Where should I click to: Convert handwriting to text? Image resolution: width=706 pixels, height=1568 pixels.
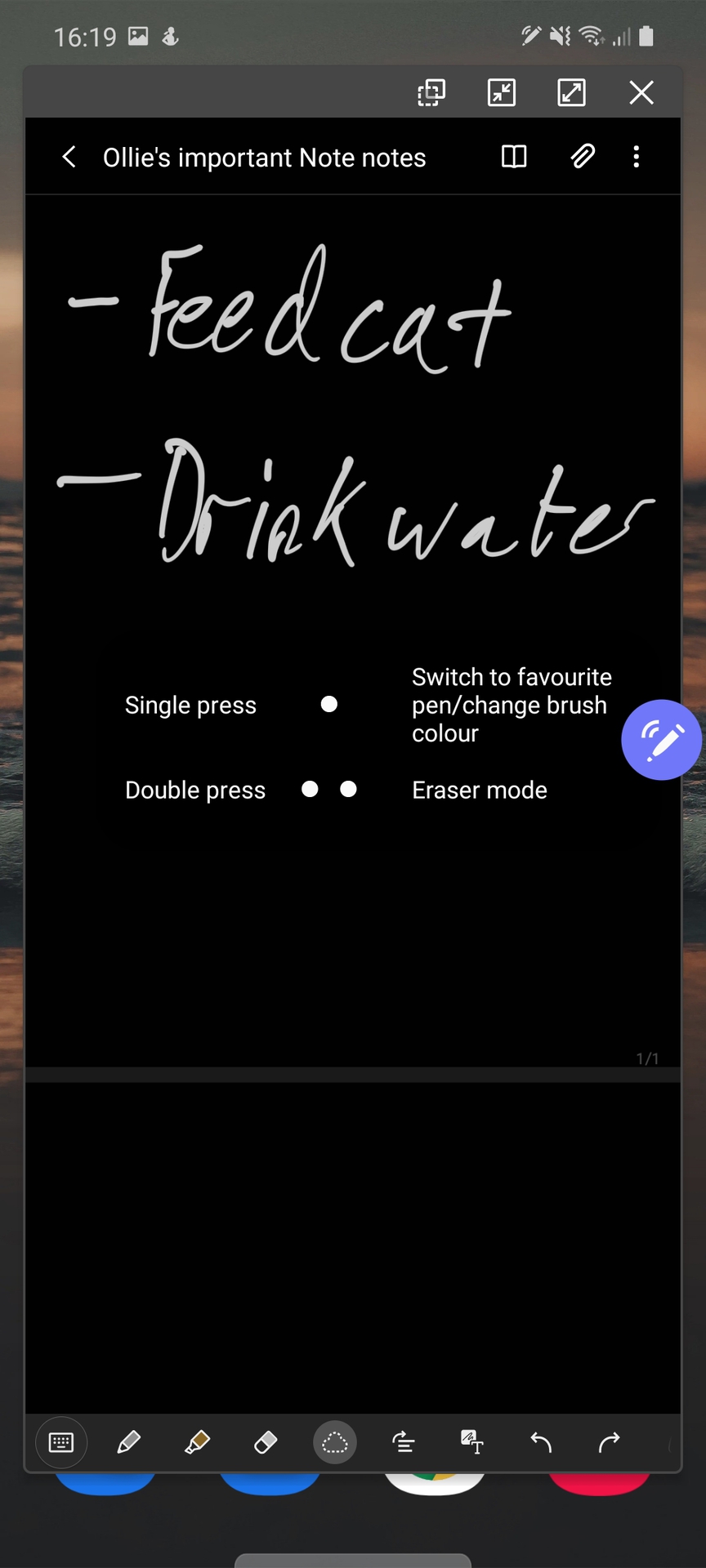pyautogui.click(x=472, y=1443)
